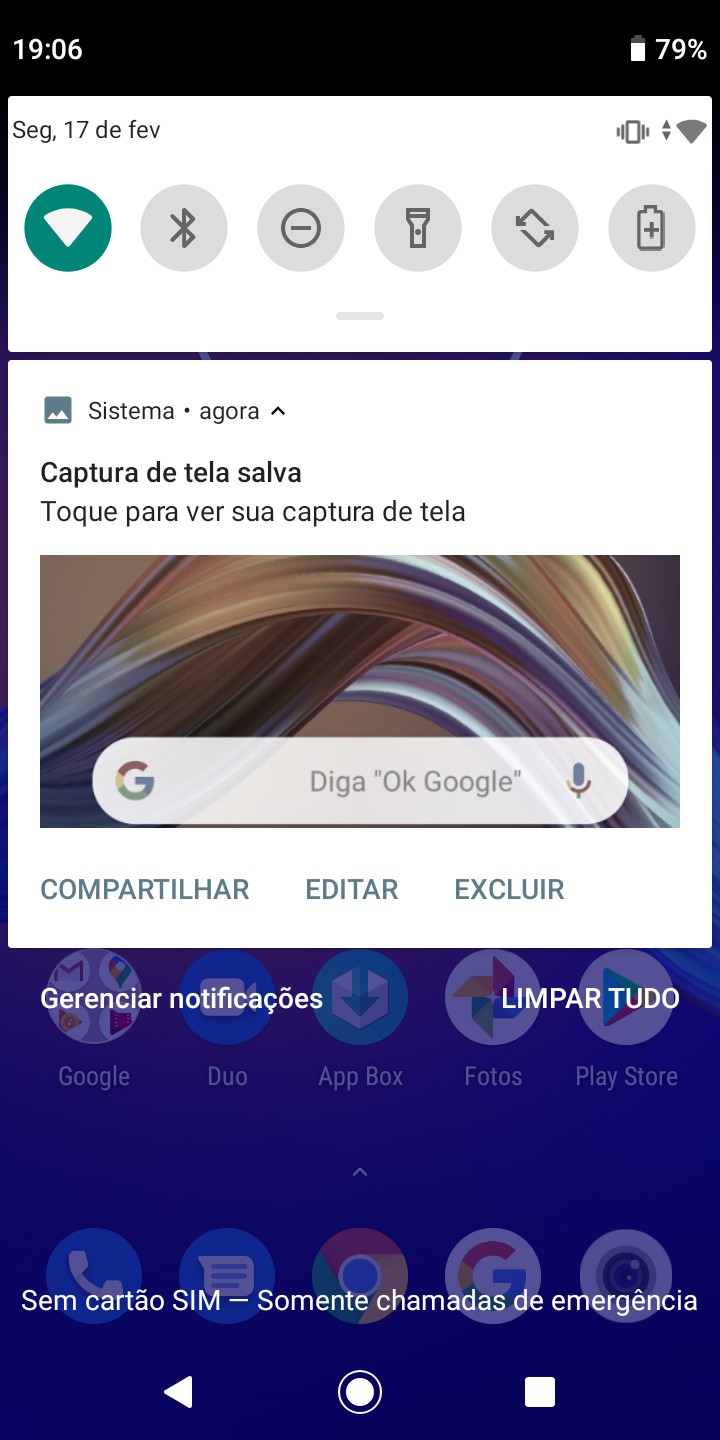Toggle Do Not Disturb mode
Screen dimensions: 720x1440
(x=301, y=228)
